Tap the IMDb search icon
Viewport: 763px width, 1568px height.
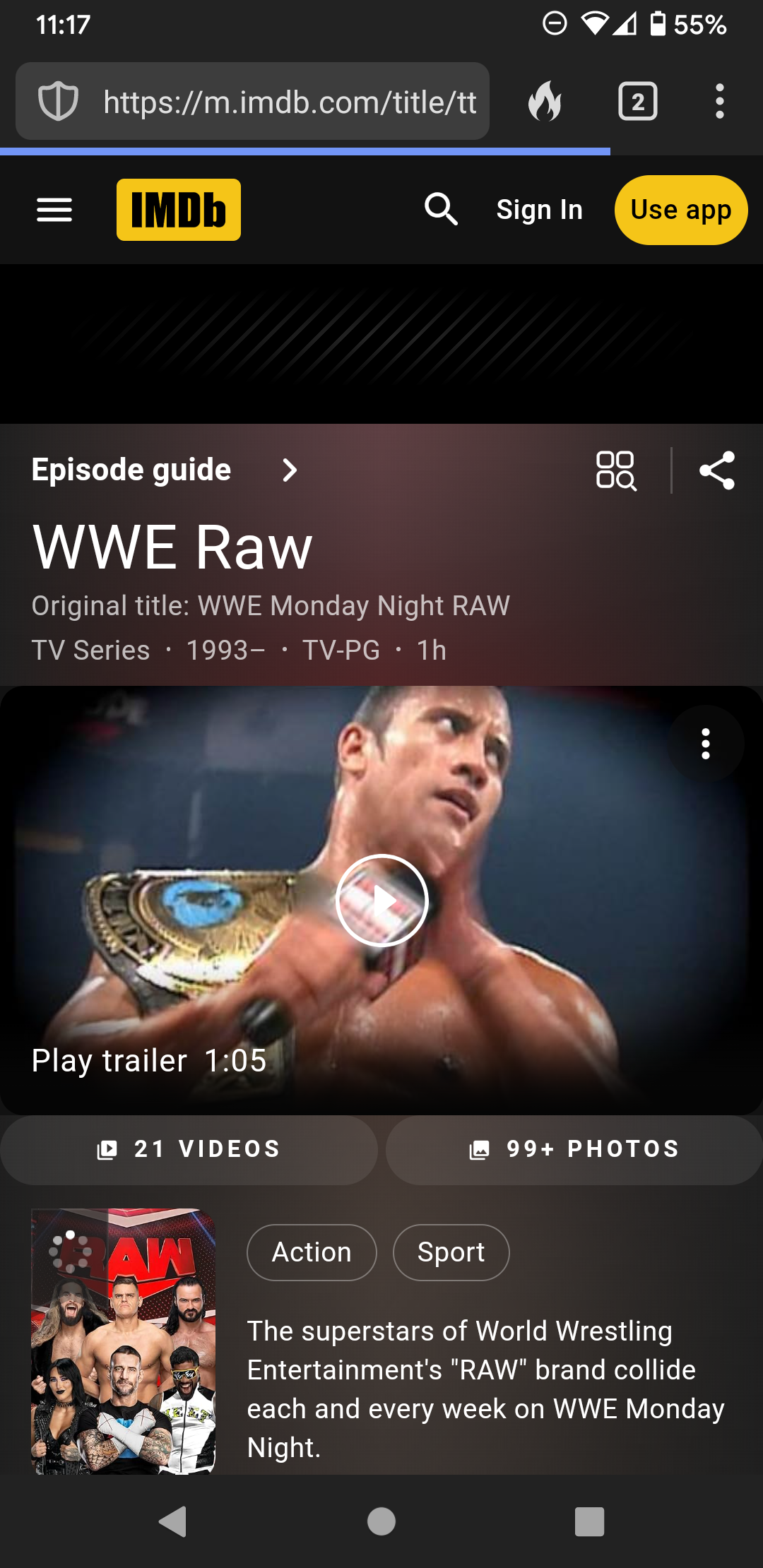(441, 210)
